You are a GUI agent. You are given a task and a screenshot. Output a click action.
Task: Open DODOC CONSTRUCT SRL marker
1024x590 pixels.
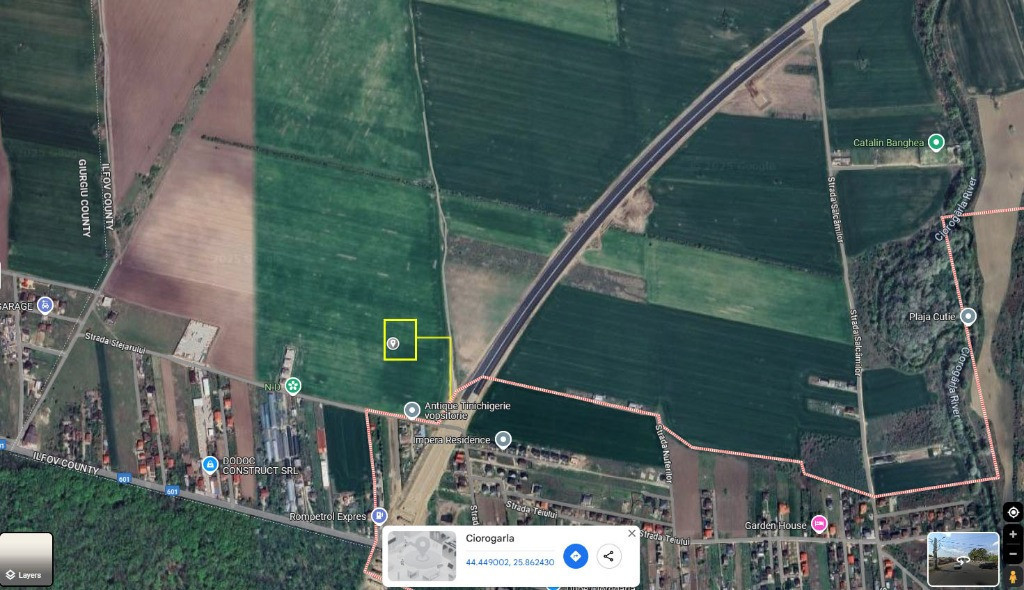pos(210,464)
